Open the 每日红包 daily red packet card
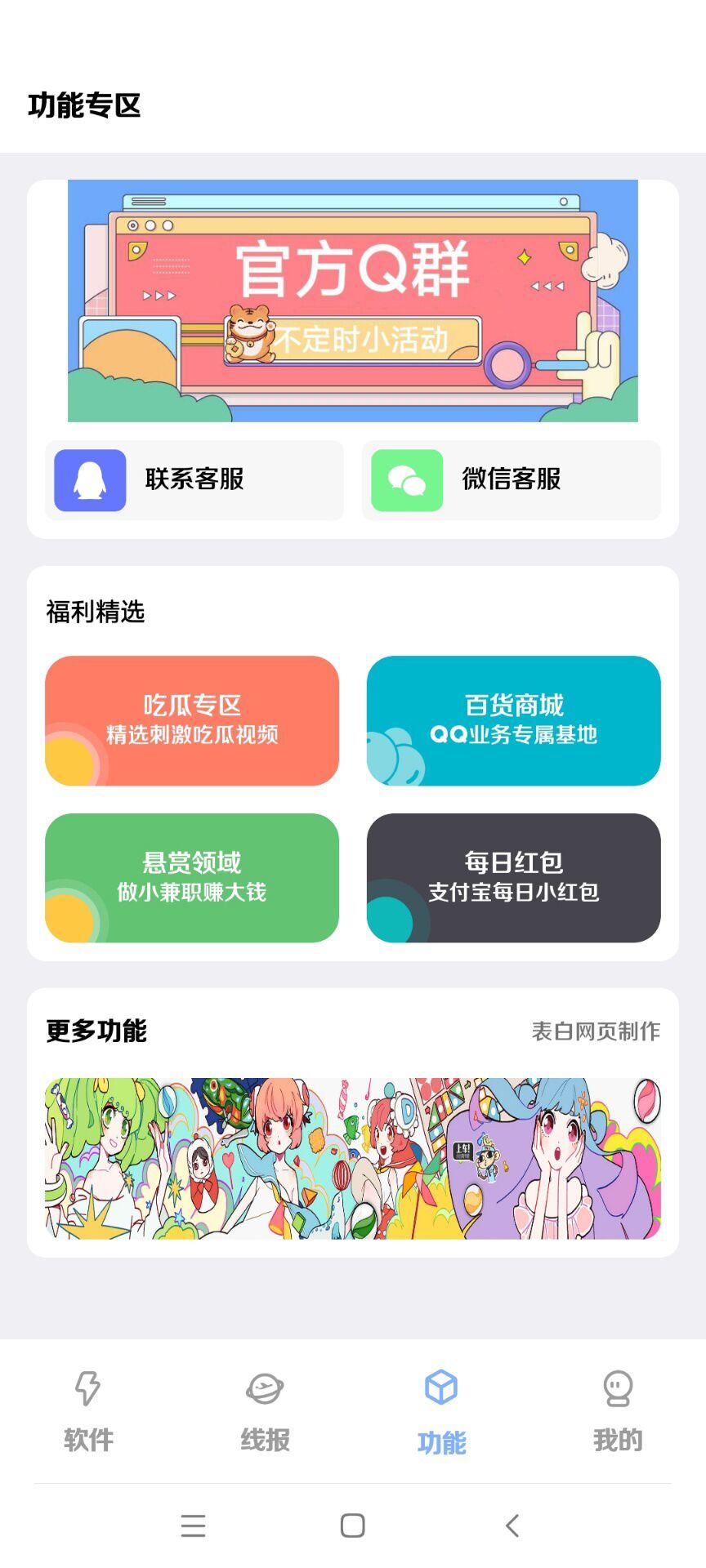 point(513,877)
